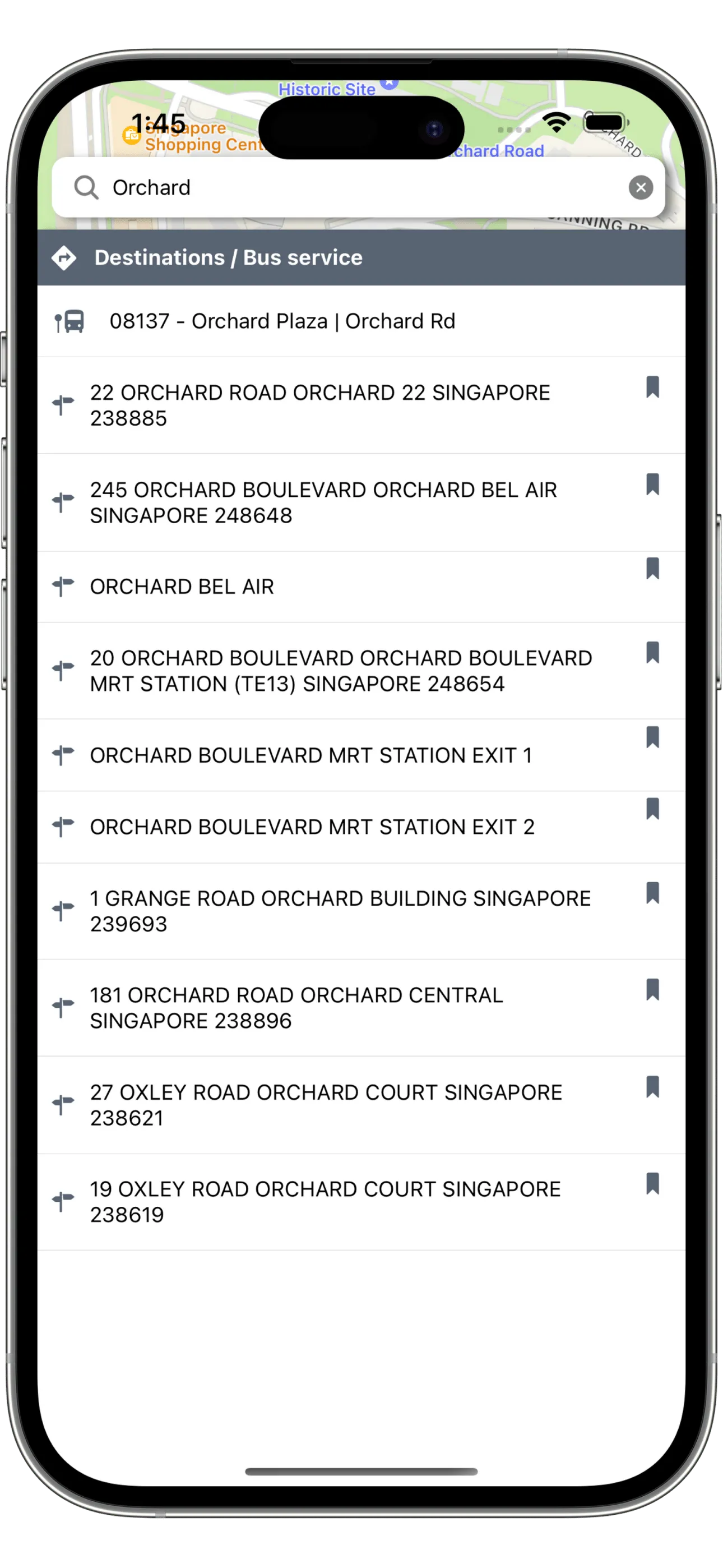Bookmark 20 Orchard Boulevard MRT Station

652,653
